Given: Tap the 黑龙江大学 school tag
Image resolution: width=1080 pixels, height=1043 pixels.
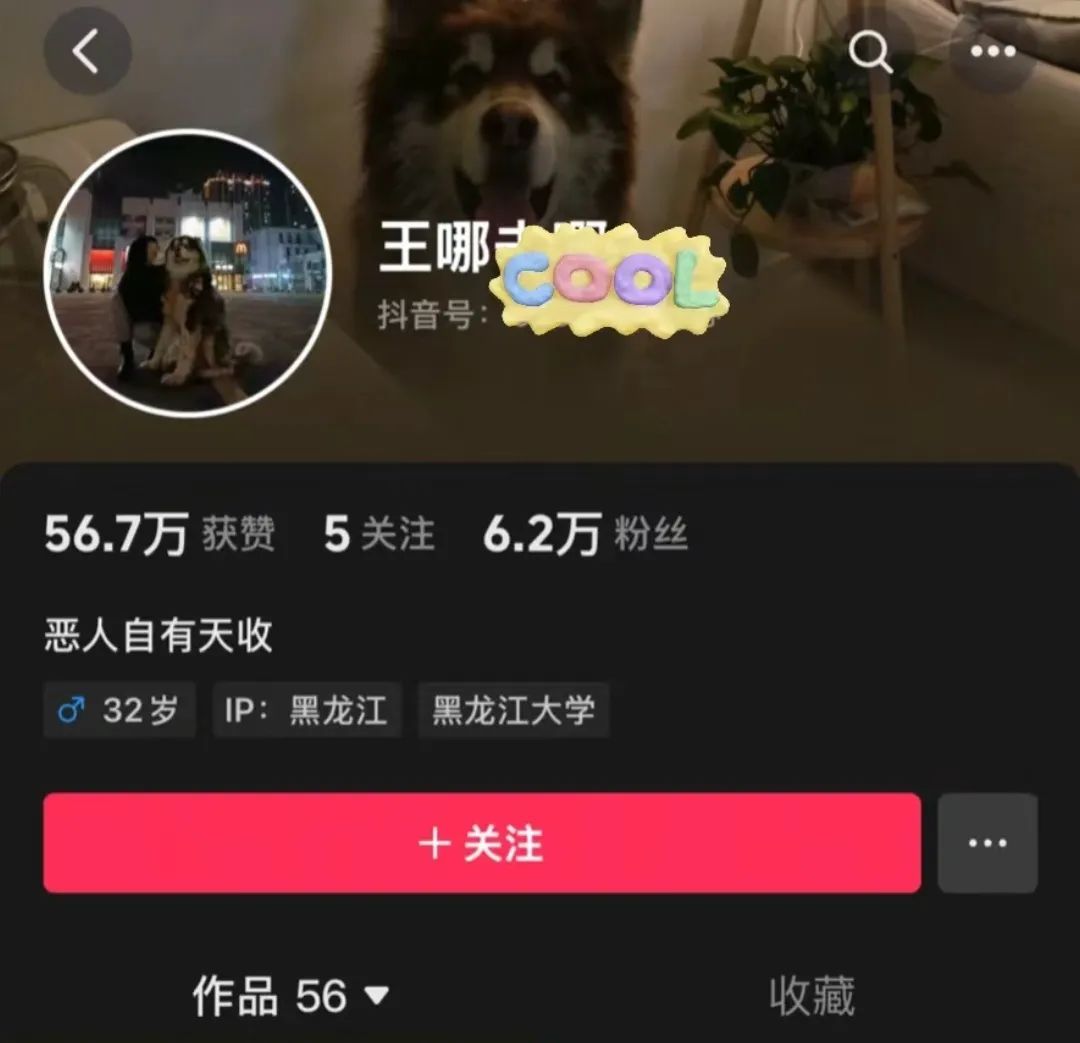Looking at the screenshot, I should (513, 711).
